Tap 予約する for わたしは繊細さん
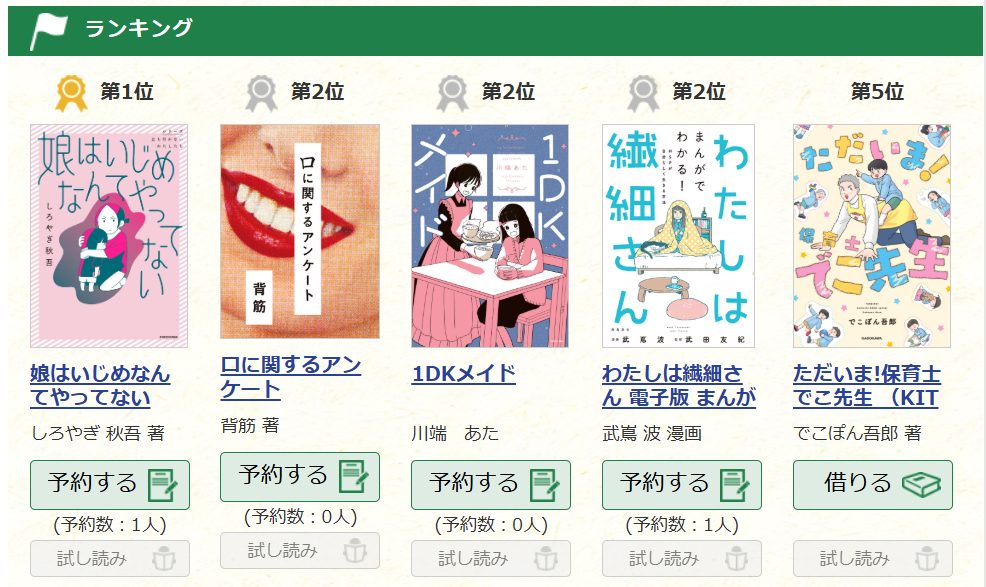 coord(681,485)
